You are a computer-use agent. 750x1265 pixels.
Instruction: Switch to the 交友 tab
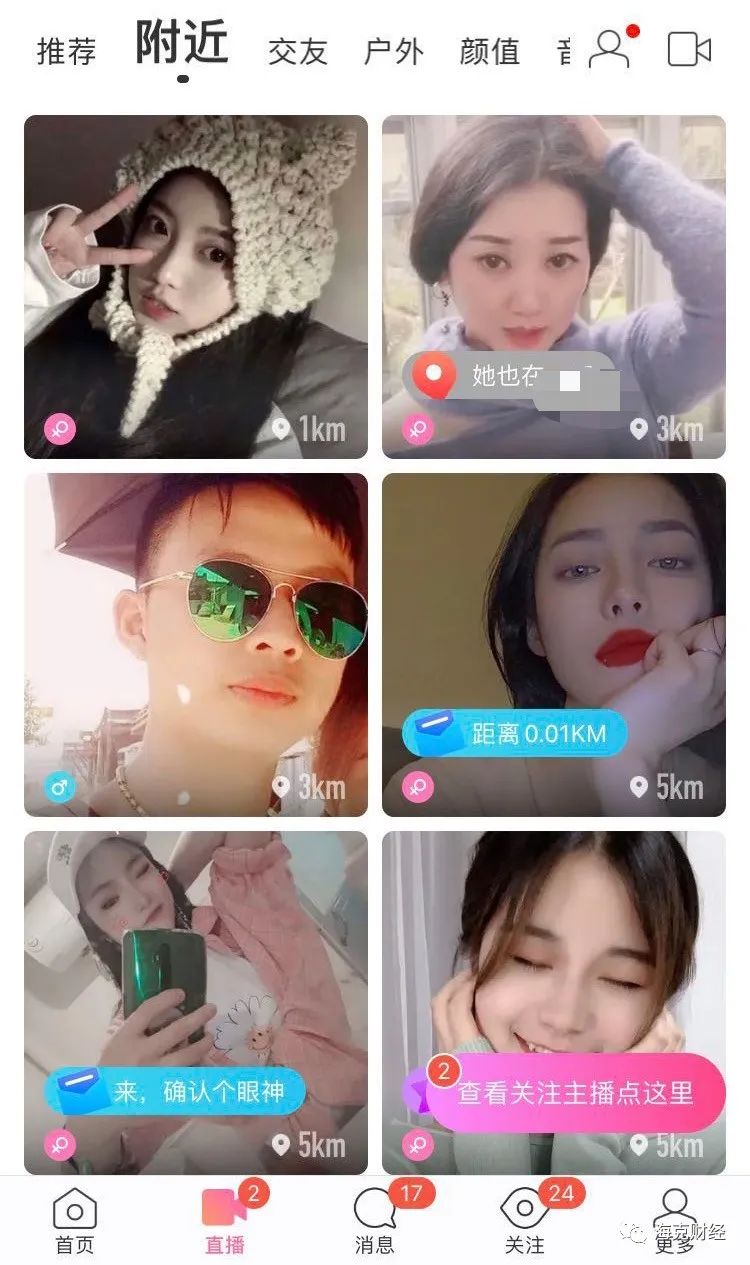[x=297, y=51]
